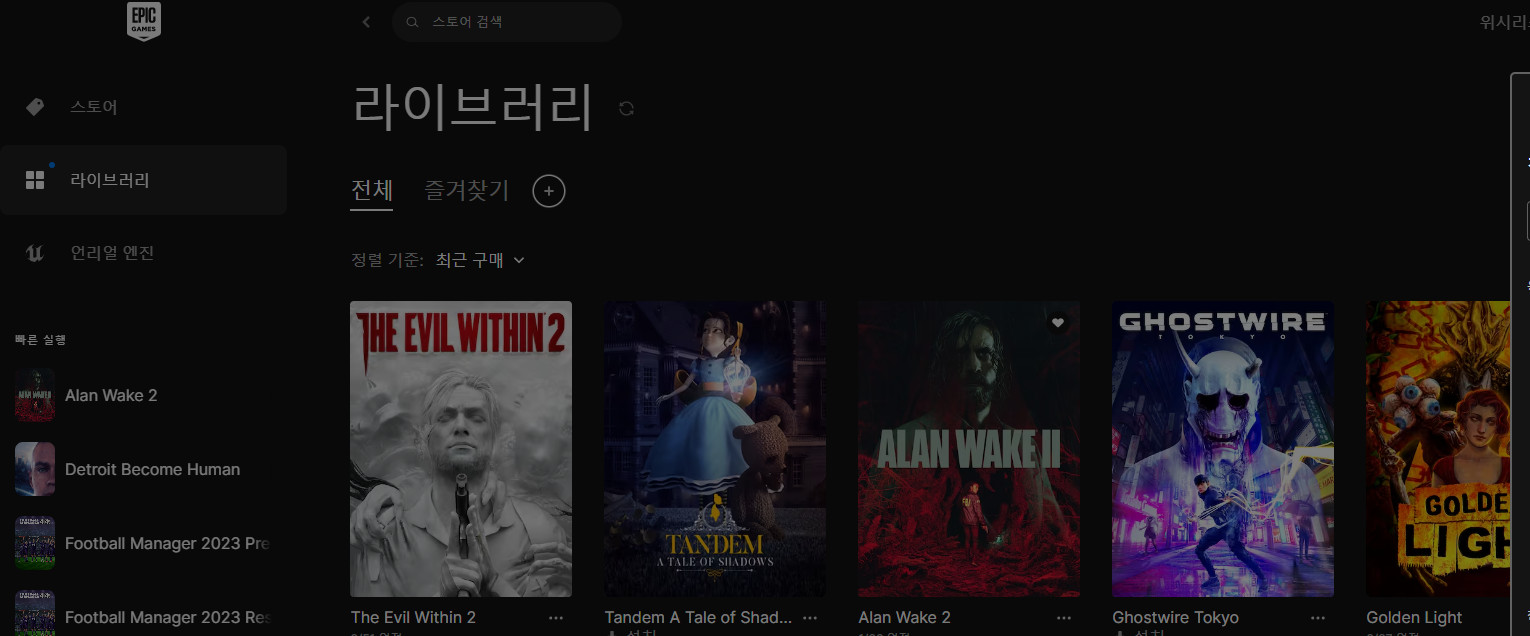This screenshot has width=1530, height=636.
Task: Launch Detroit Become Human from quick launch
Action: coord(152,469)
